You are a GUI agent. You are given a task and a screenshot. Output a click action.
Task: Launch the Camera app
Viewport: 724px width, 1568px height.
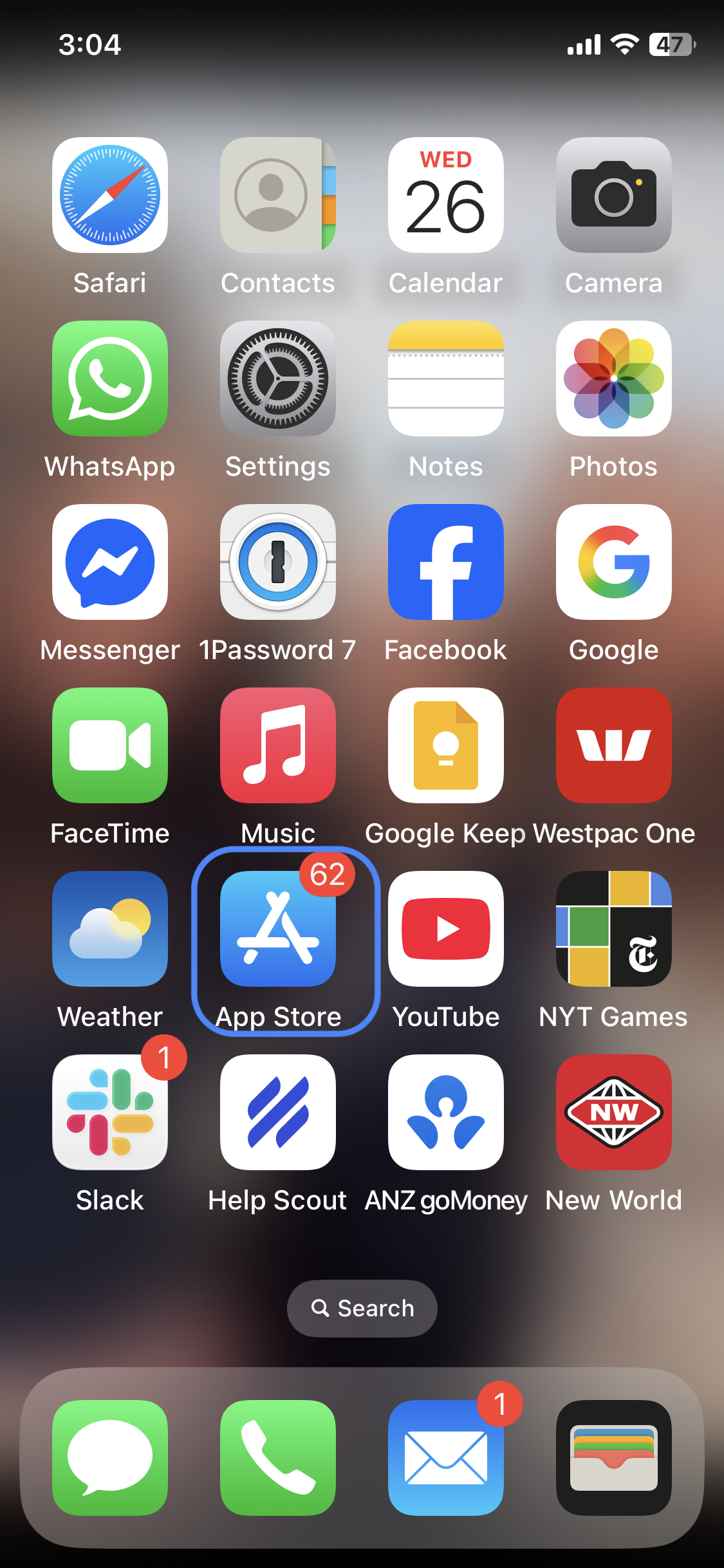(x=614, y=195)
